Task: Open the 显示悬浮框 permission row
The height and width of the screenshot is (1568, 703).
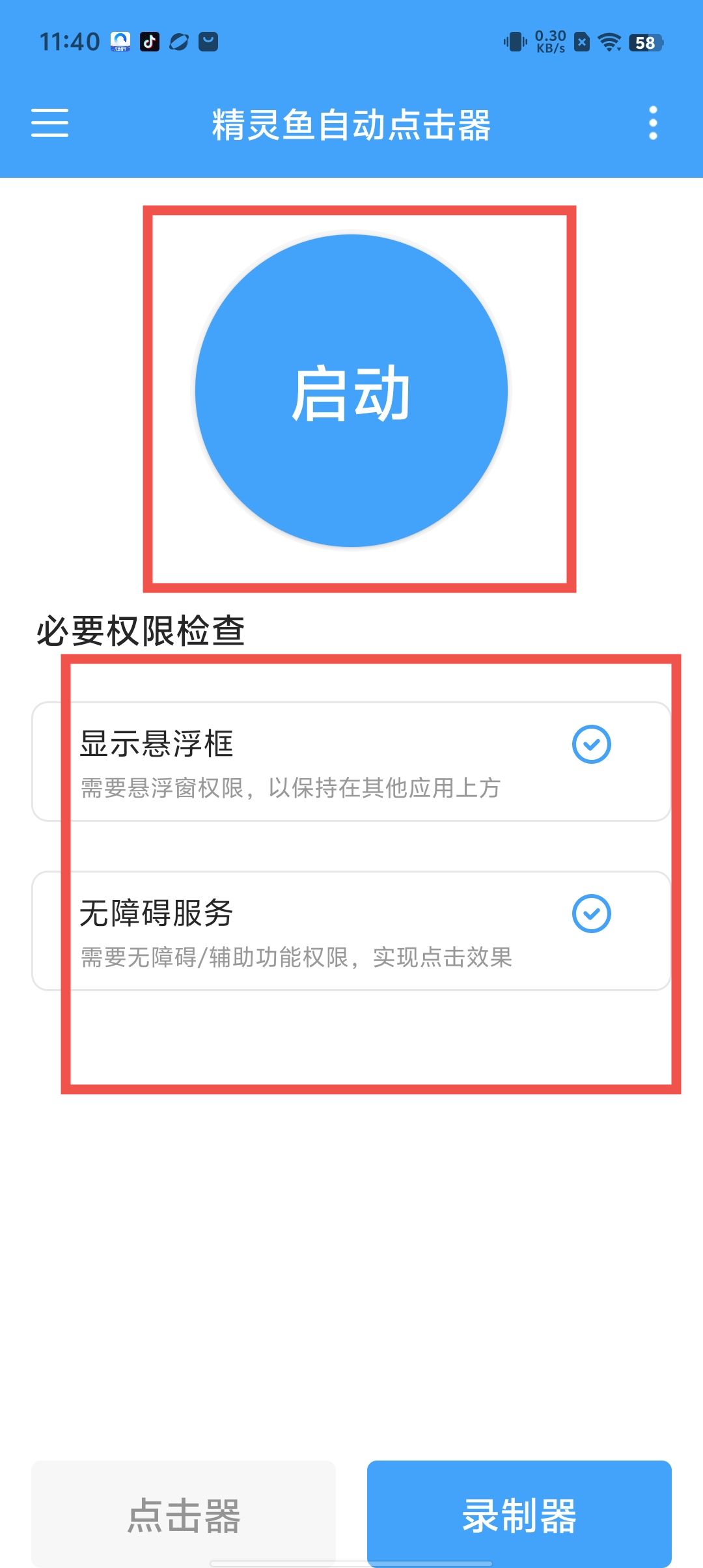Action: [351, 761]
